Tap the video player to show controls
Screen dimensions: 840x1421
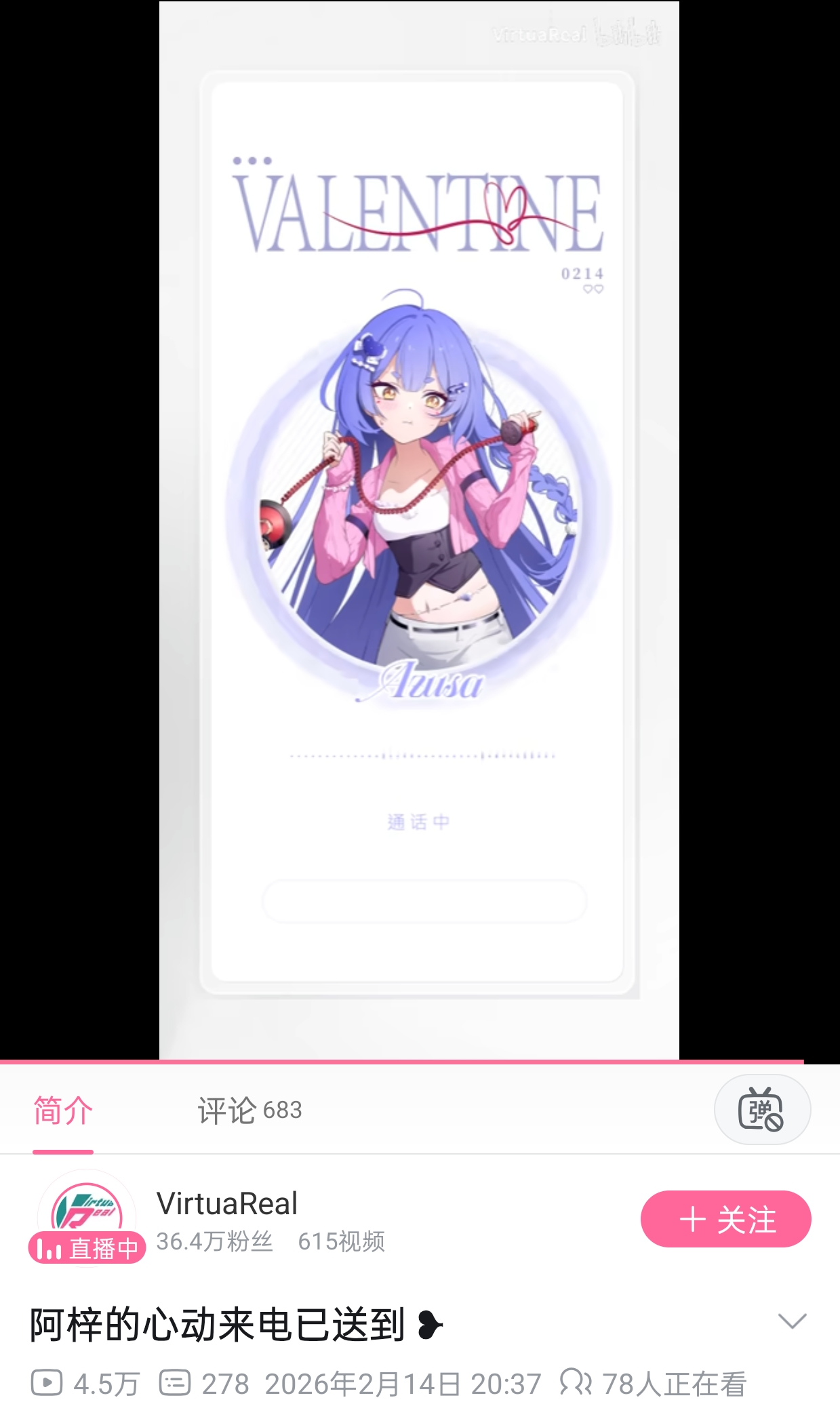[419, 529]
